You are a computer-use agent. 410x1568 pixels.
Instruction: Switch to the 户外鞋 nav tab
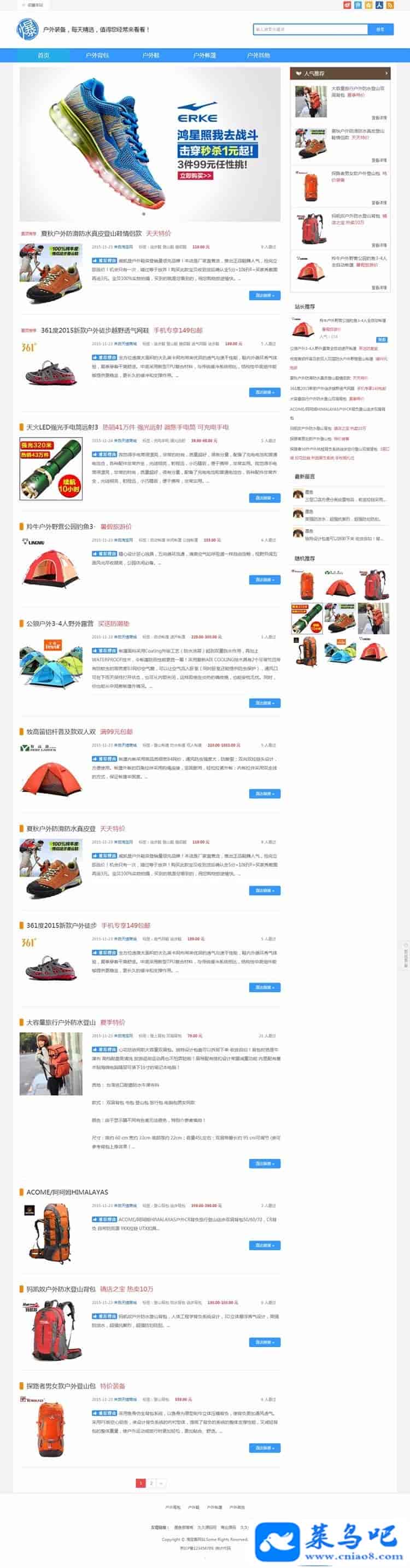coord(151,55)
